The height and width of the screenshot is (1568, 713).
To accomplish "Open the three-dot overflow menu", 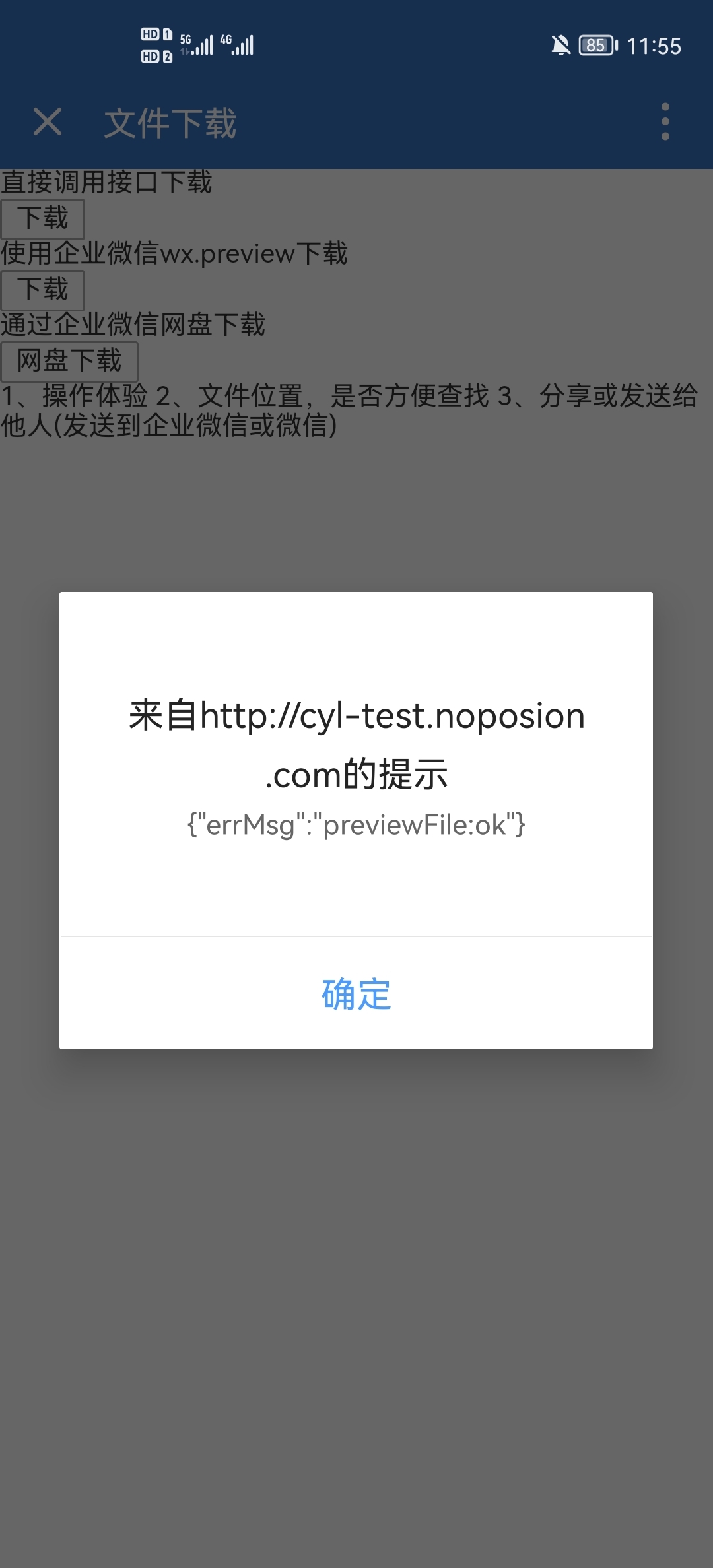I will 665,121.
